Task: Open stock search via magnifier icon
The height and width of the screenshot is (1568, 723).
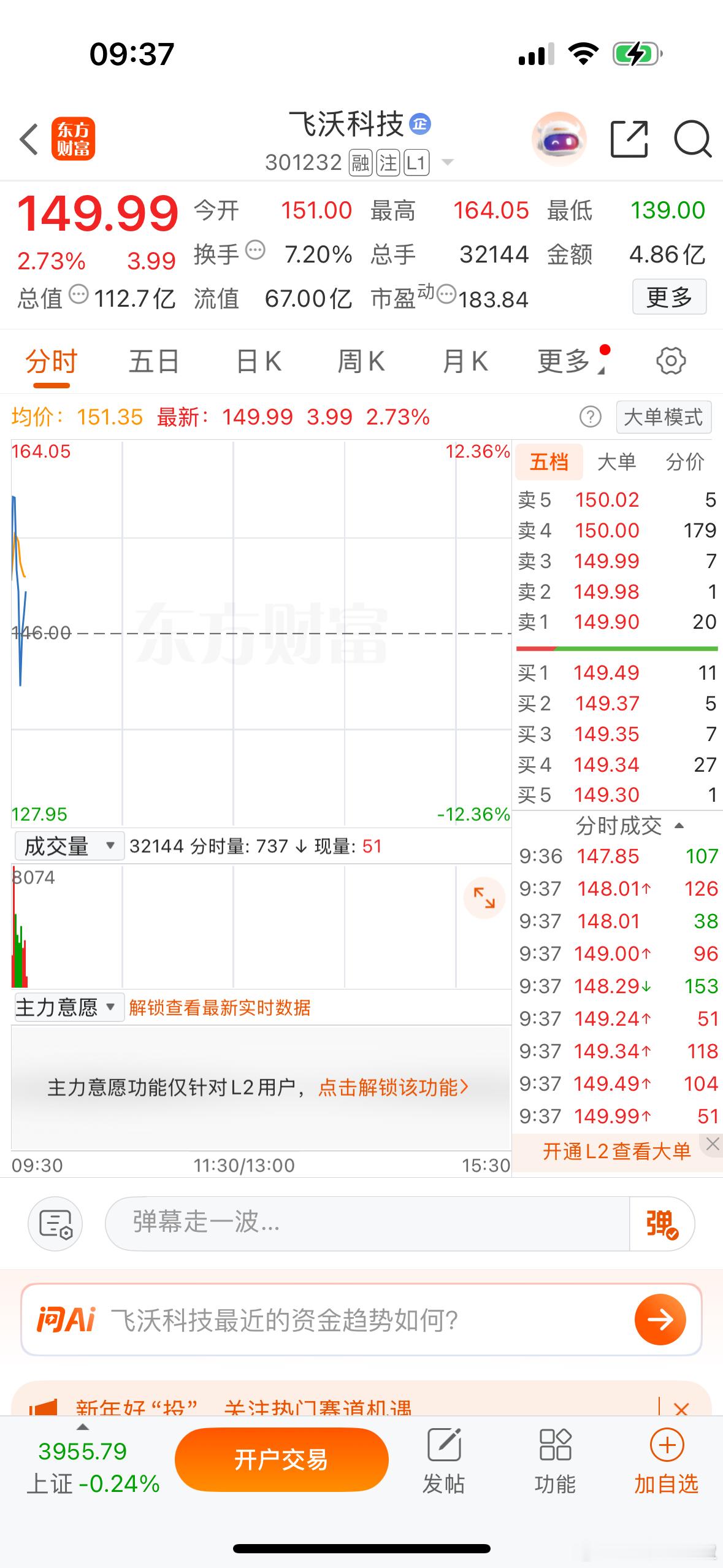Action: 694,139
